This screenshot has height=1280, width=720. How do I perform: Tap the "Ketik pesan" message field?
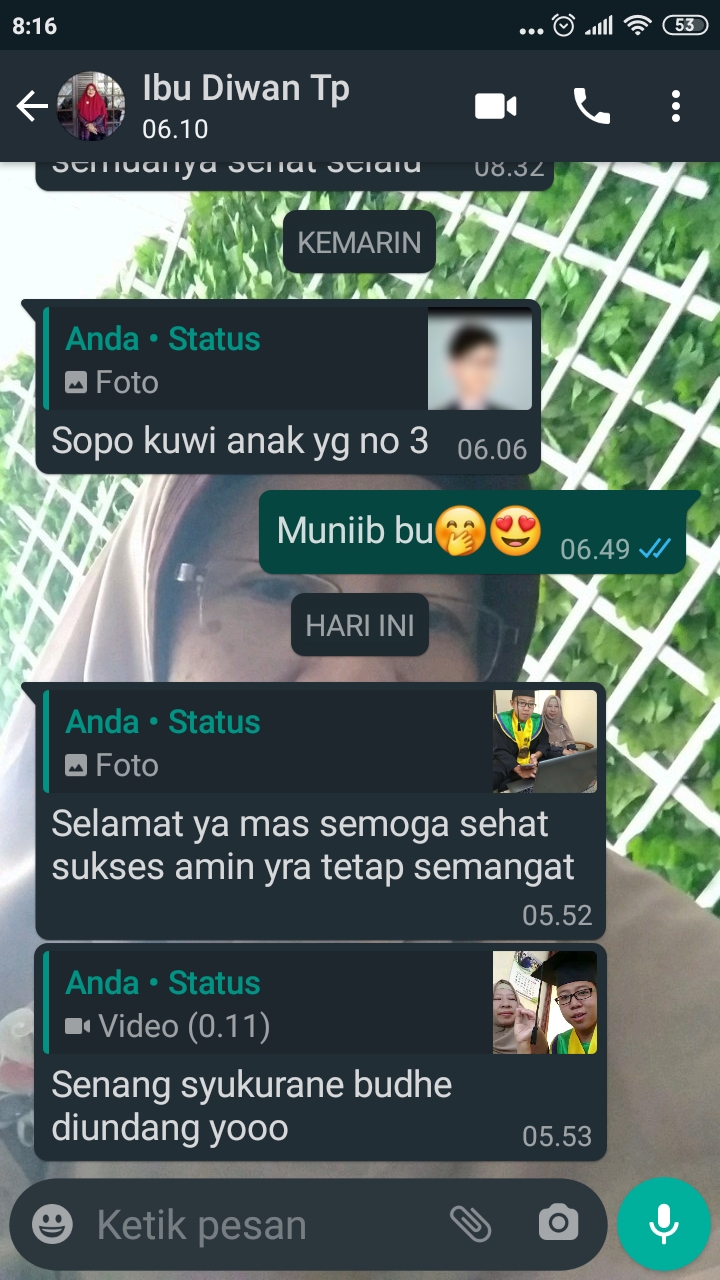pyautogui.click(x=260, y=1225)
